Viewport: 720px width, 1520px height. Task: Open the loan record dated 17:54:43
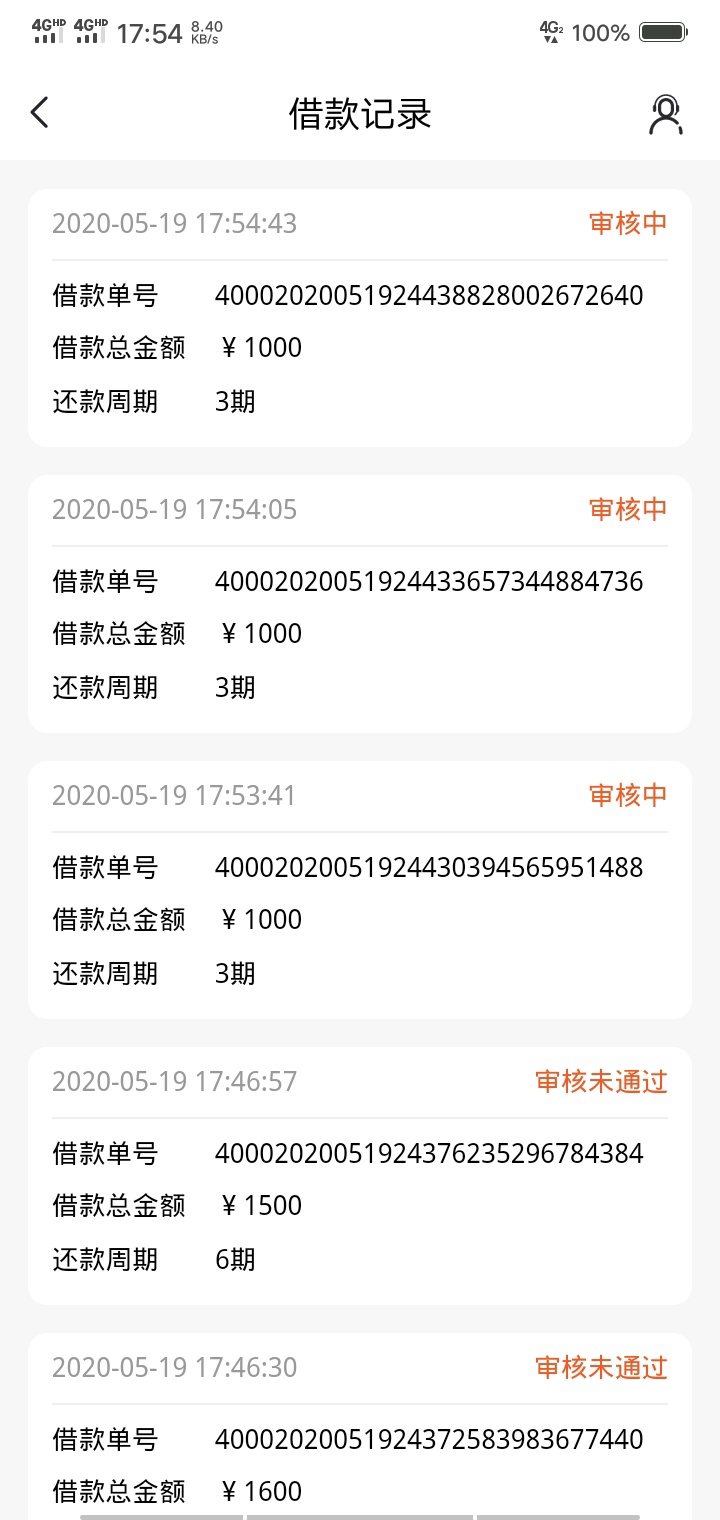(x=360, y=318)
